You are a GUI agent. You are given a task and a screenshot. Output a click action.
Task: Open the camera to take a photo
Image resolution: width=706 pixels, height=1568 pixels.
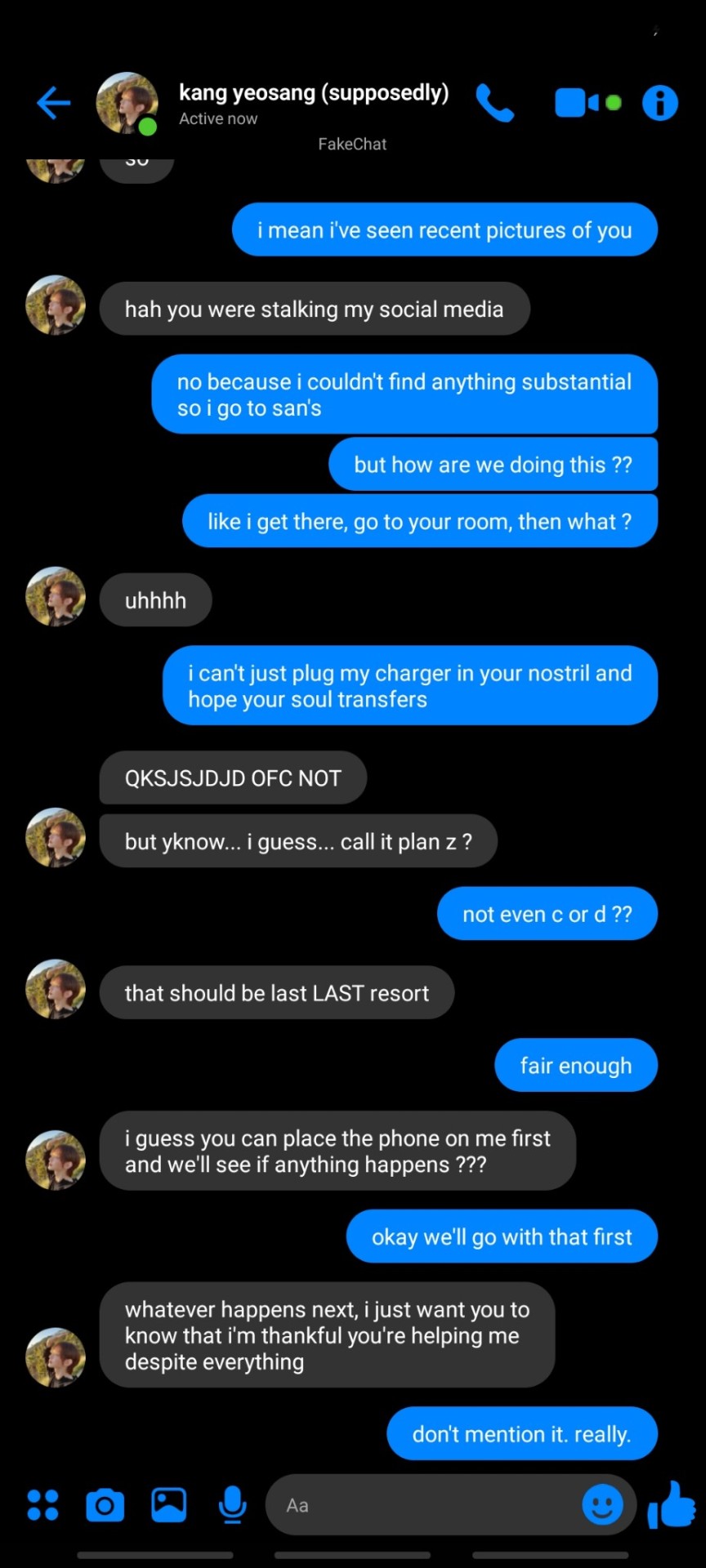[105, 1504]
